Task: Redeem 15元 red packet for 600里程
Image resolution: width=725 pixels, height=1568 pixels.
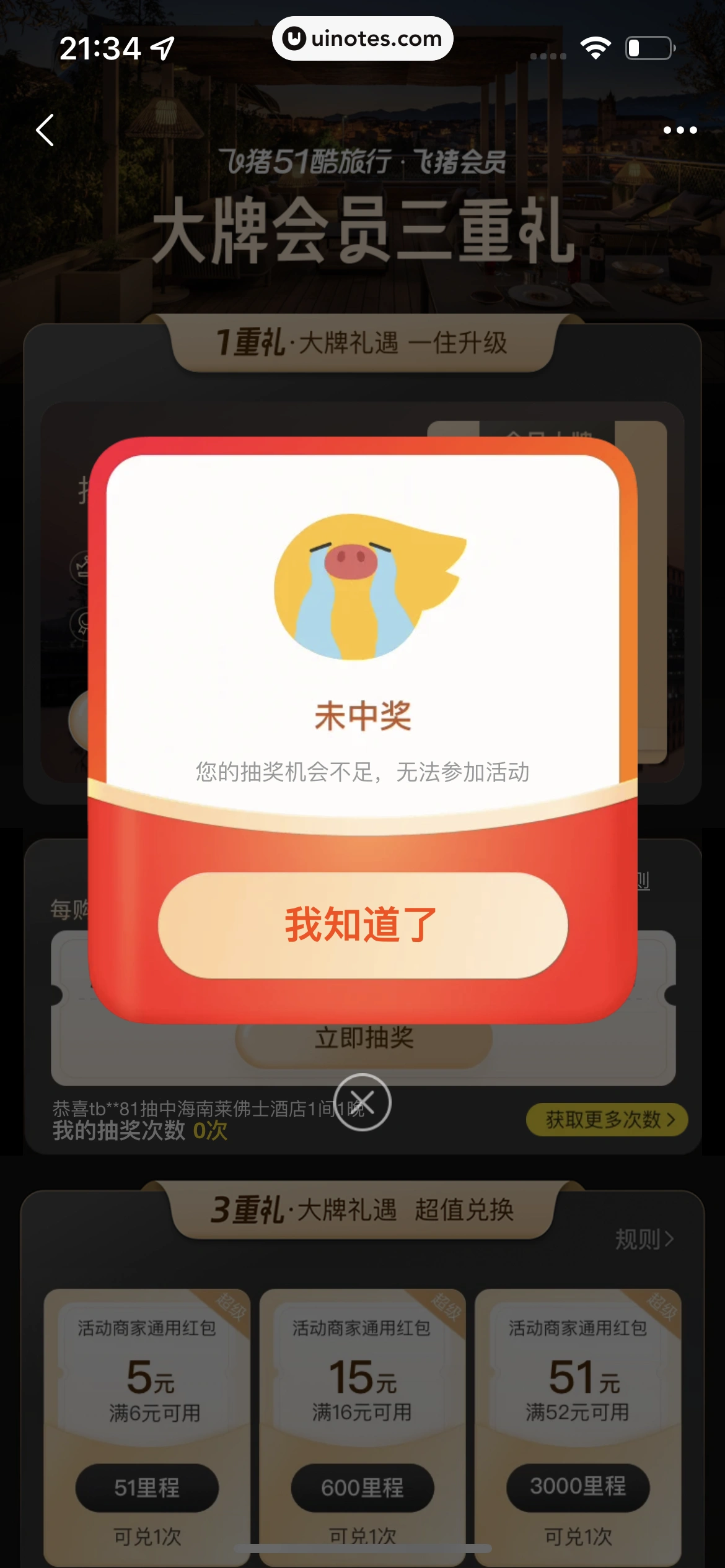Action: coord(362,1487)
